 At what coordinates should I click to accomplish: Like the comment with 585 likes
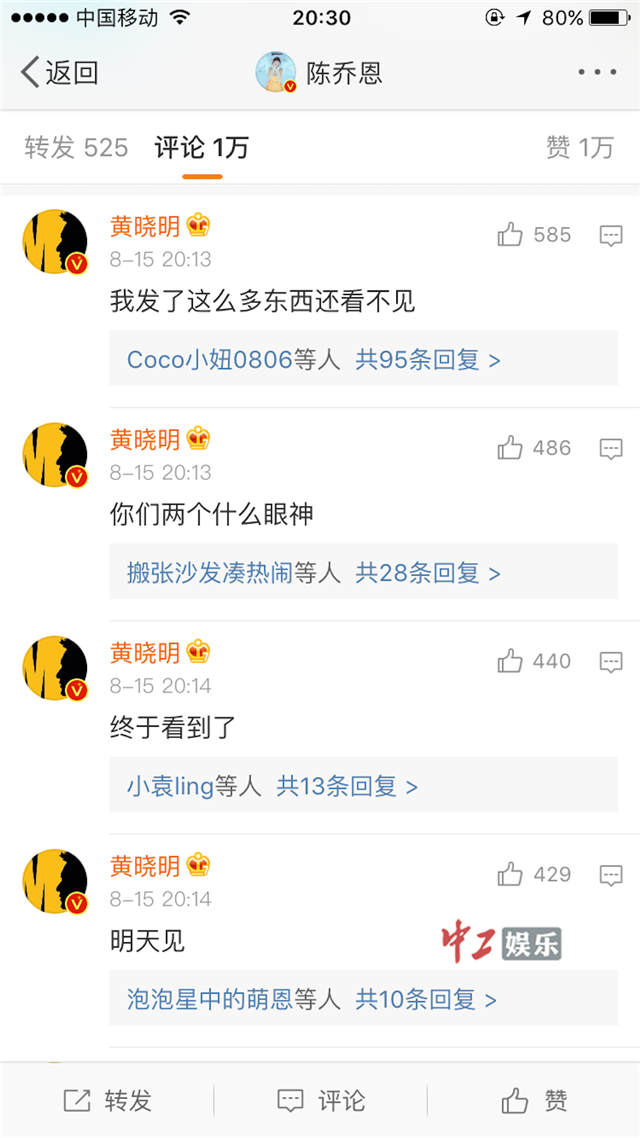click(x=511, y=235)
